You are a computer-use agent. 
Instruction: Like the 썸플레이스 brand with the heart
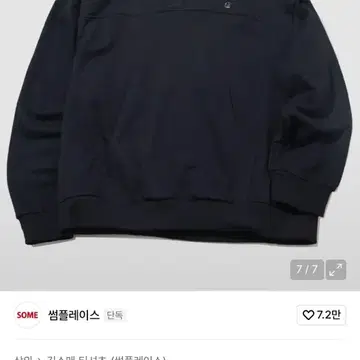point(321,315)
